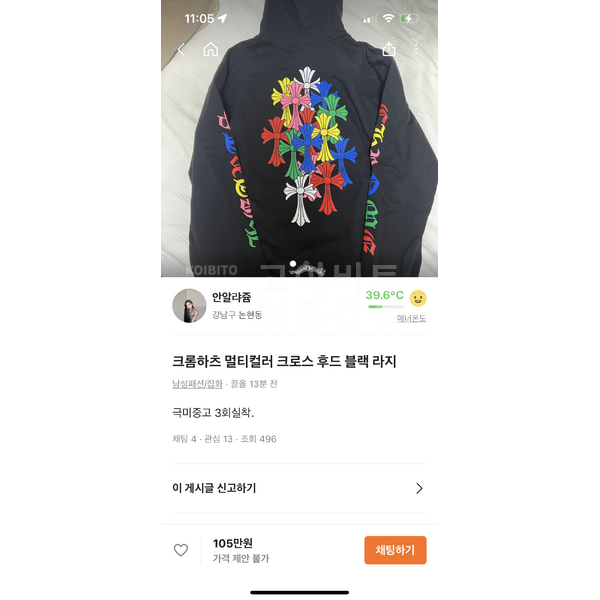Open the 남성패션/잡화 category link

tap(198, 384)
